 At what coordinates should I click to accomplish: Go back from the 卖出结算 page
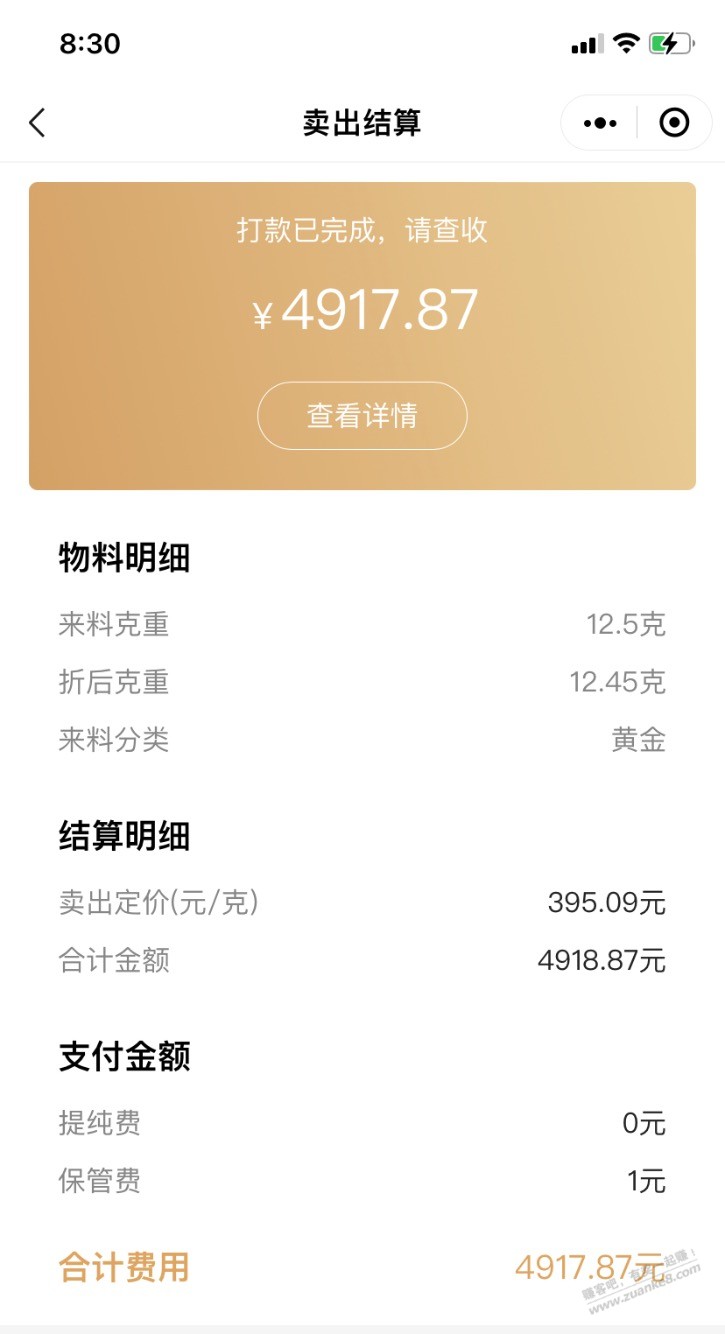click(38, 123)
